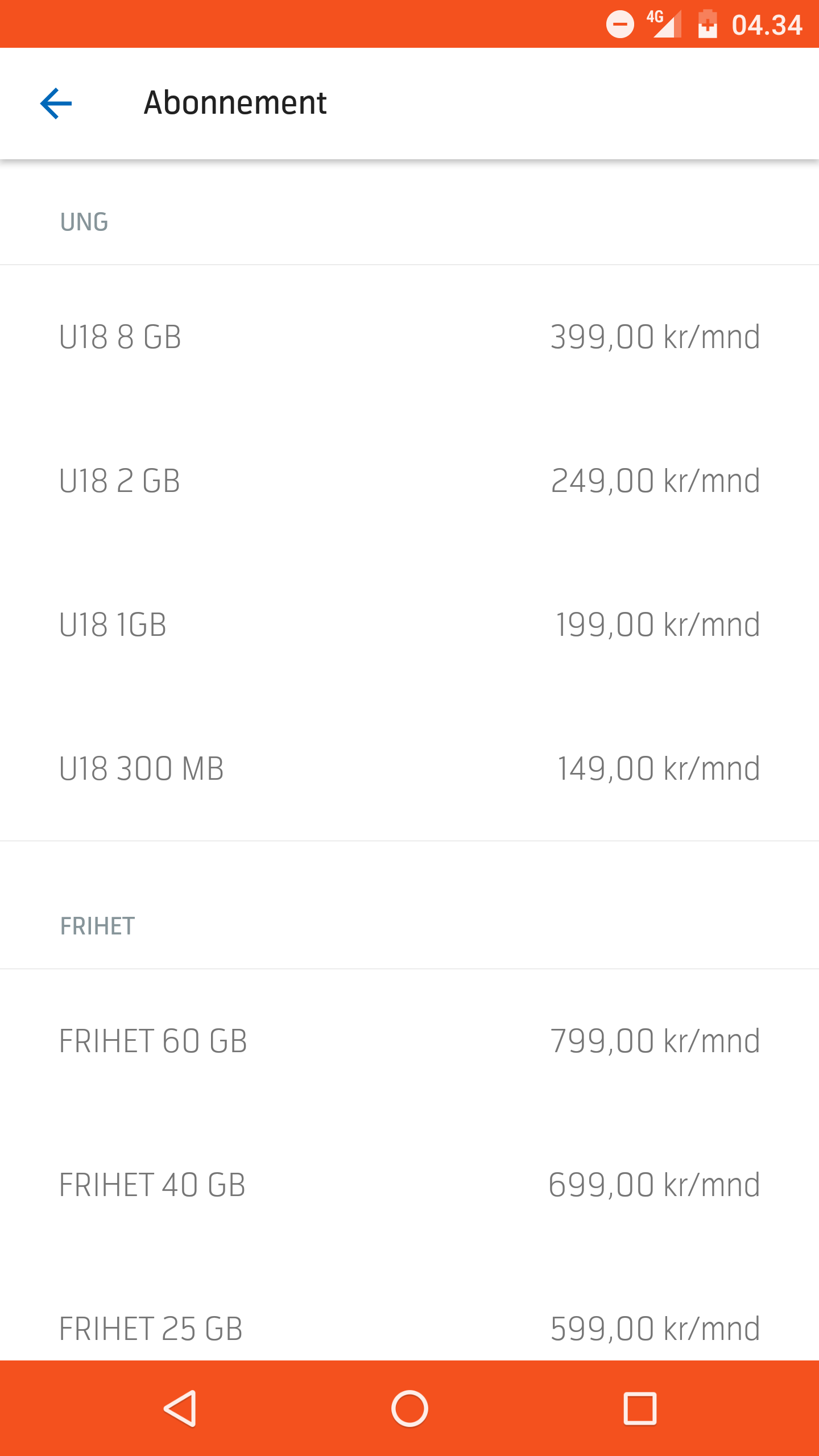The width and height of the screenshot is (819, 1456).
Task: Open the recent apps overview
Action: [640, 1409]
